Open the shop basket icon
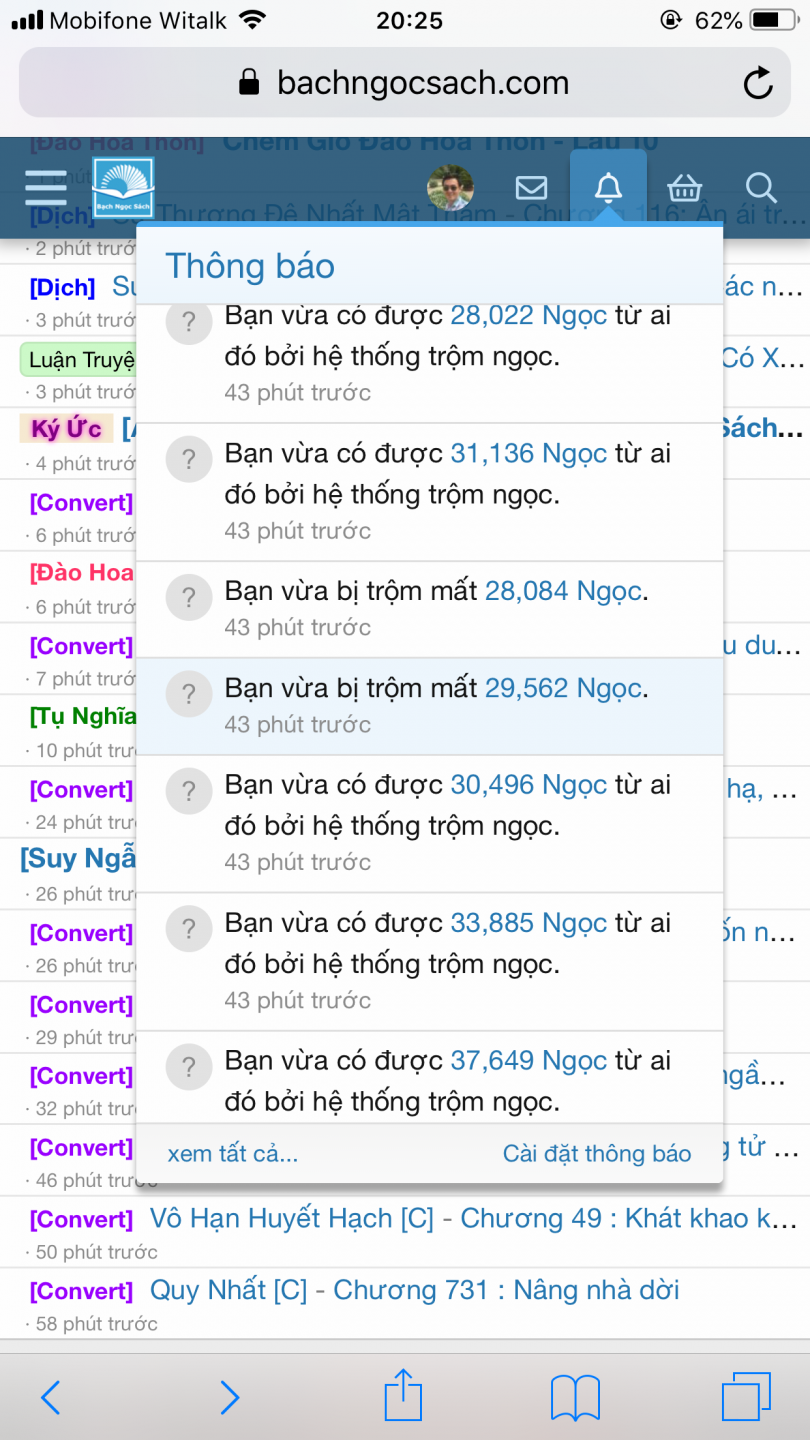Image resolution: width=810 pixels, height=1440 pixels. point(685,188)
